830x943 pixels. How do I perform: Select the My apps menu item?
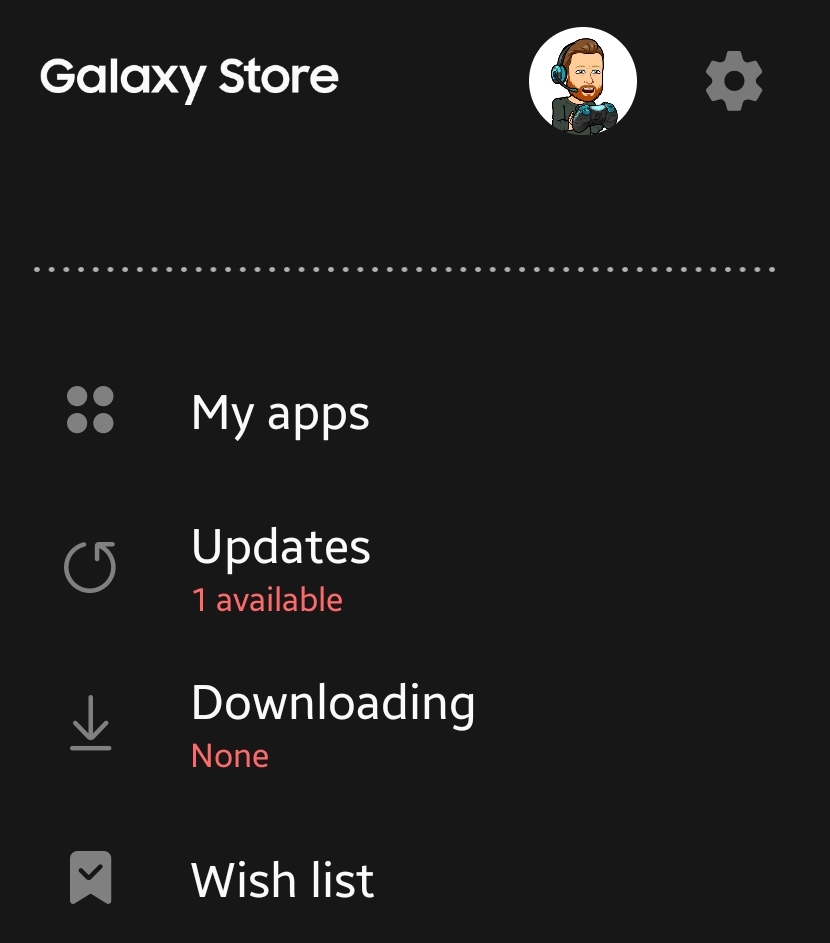[x=281, y=412]
